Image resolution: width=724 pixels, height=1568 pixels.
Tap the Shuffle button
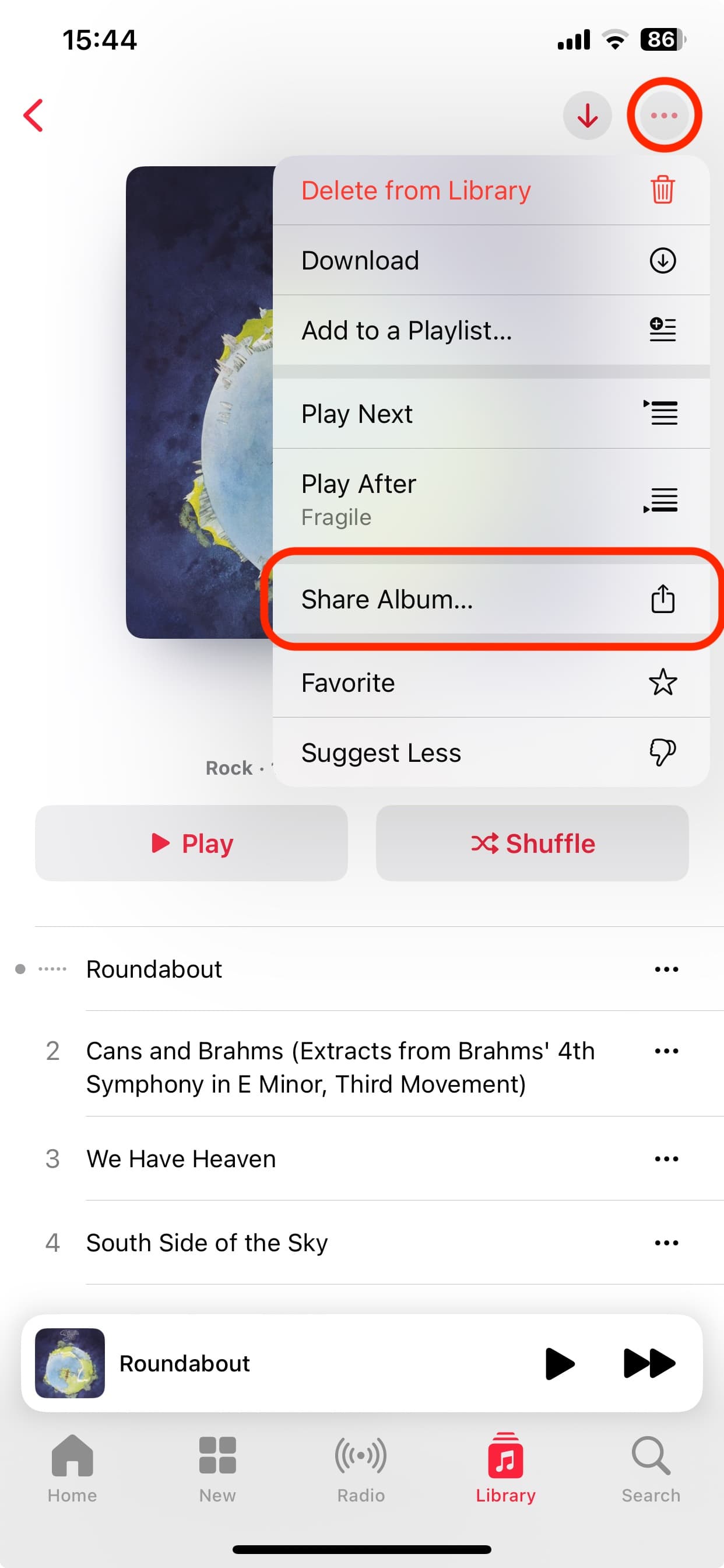531,843
